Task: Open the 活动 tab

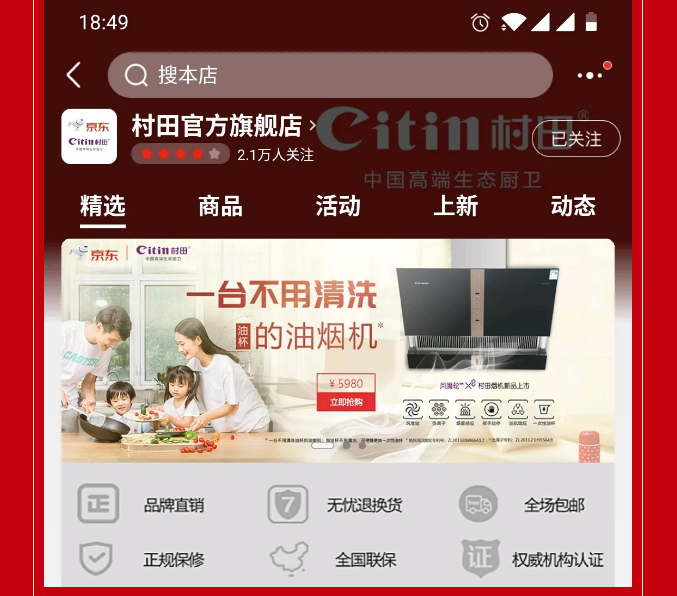Action: pos(338,206)
